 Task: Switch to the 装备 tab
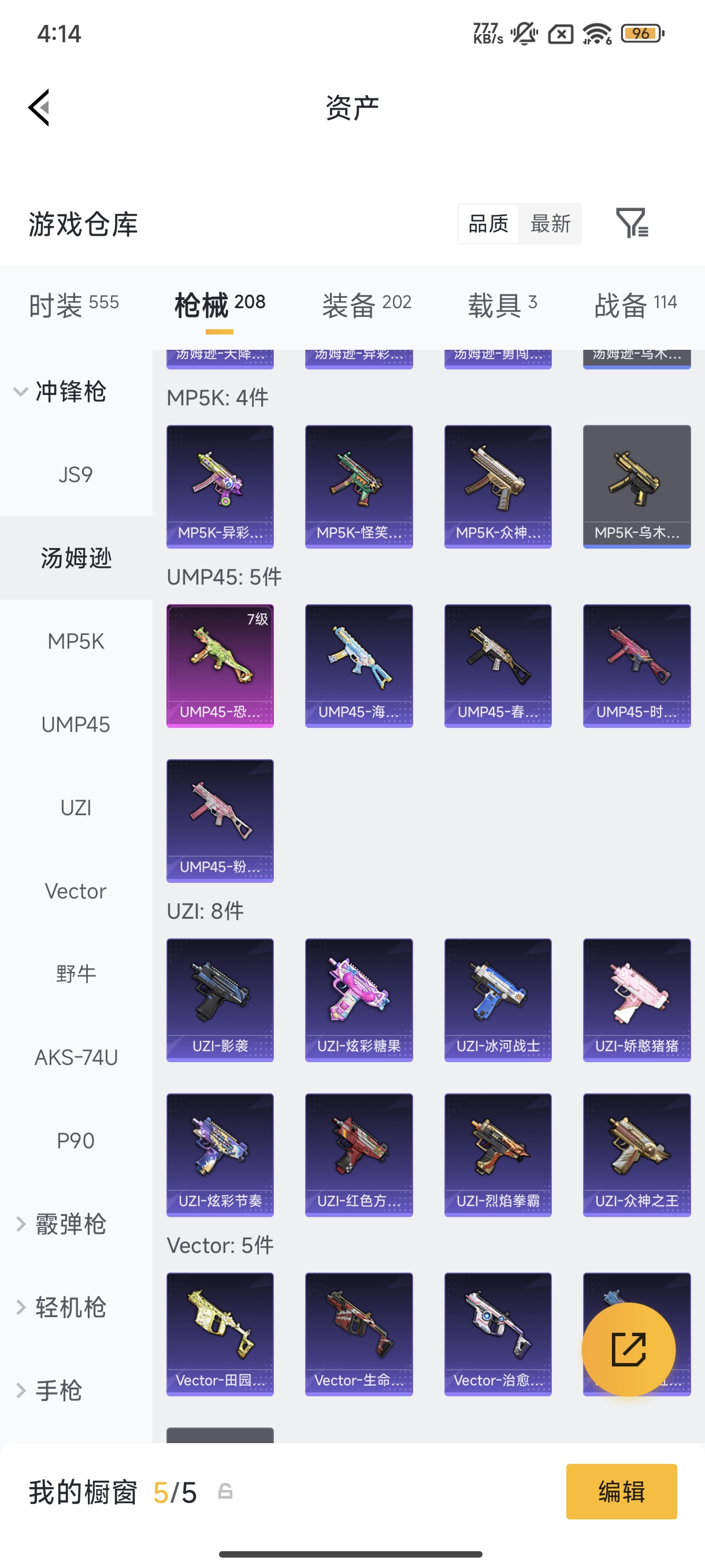click(x=366, y=304)
